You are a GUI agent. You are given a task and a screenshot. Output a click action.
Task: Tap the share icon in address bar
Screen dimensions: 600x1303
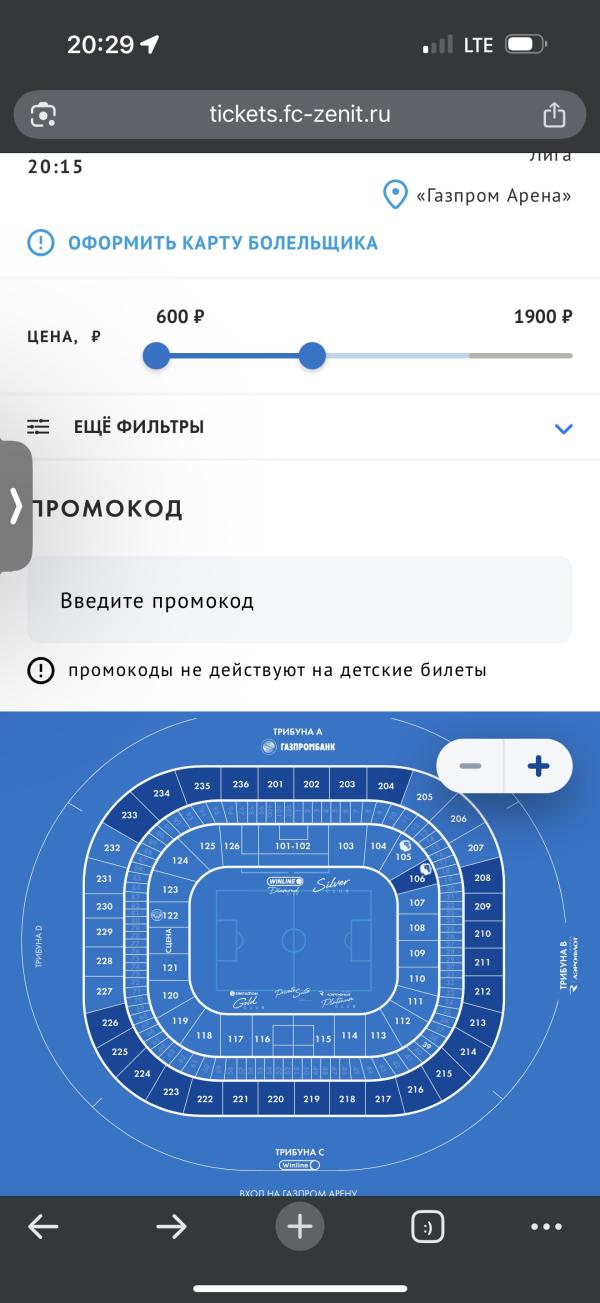[x=554, y=115]
